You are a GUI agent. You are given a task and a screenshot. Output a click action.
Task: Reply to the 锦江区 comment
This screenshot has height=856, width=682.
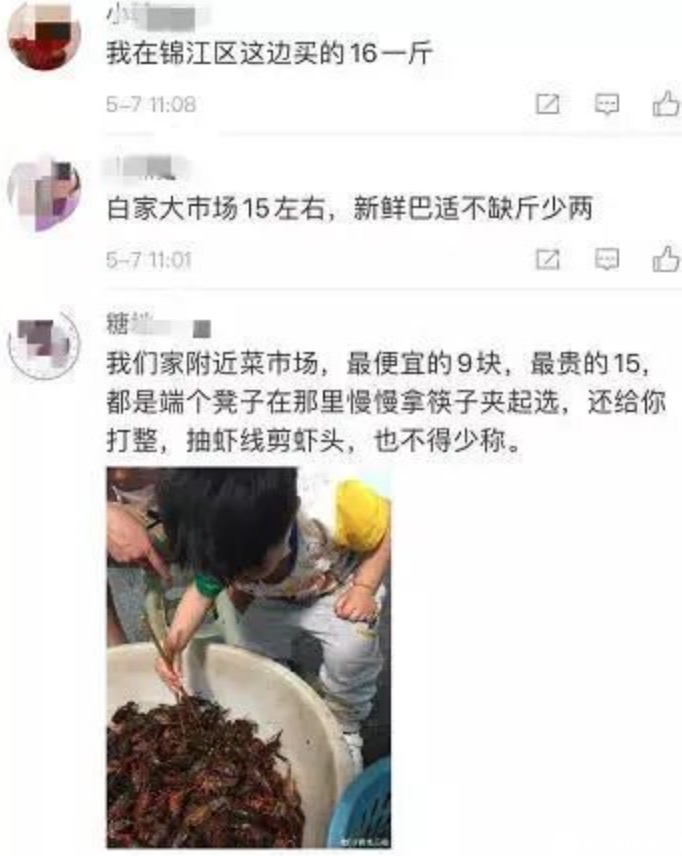coord(607,104)
